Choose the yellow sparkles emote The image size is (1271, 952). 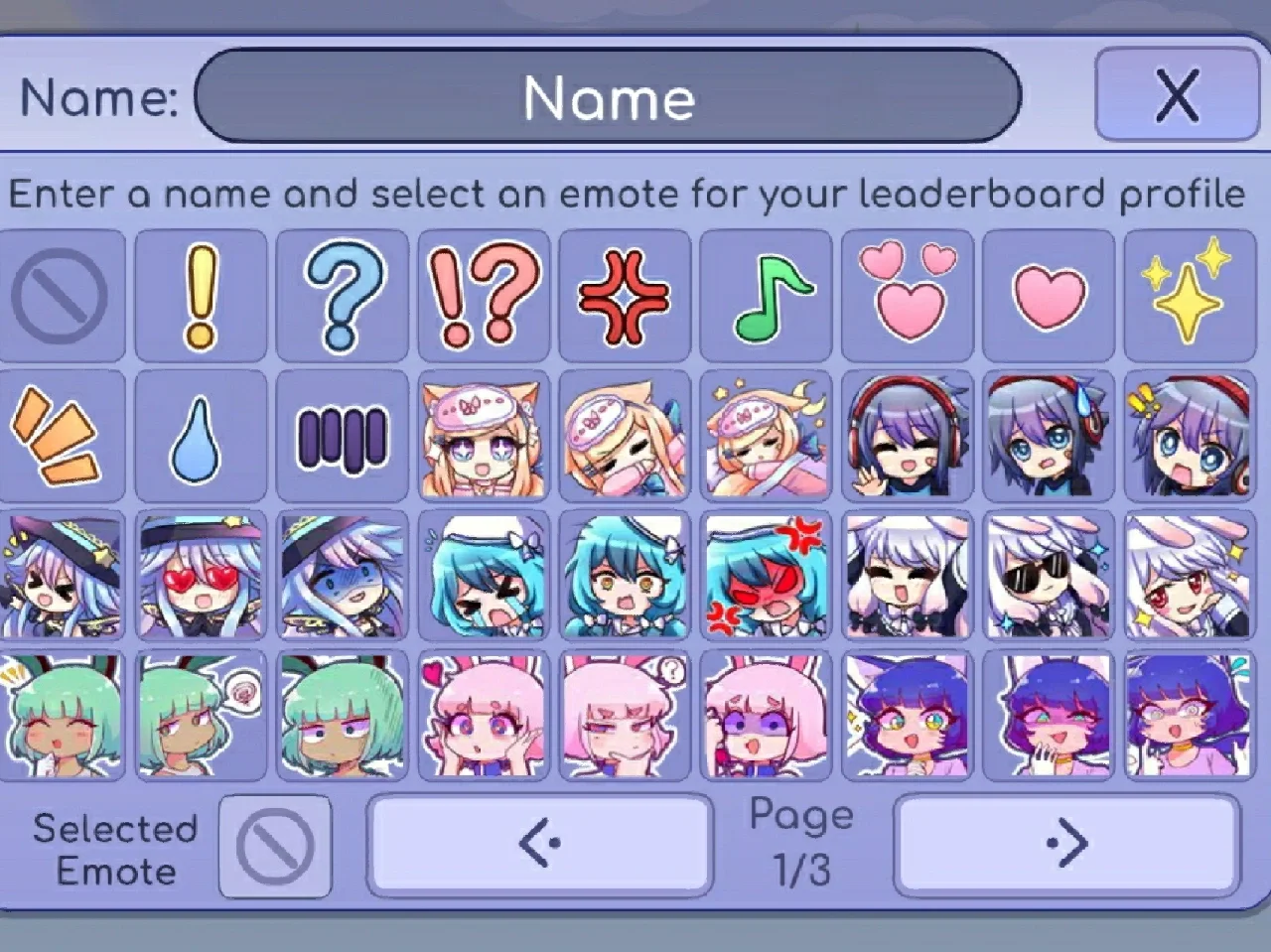coord(1189,296)
